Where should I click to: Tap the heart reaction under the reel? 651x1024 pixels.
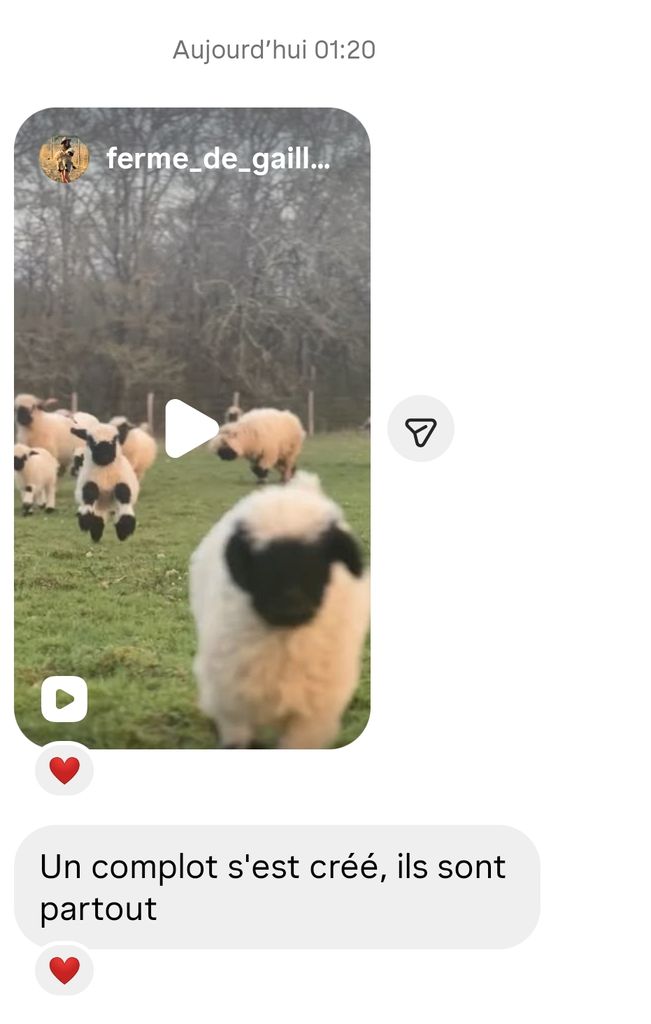[x=64, y=770]
